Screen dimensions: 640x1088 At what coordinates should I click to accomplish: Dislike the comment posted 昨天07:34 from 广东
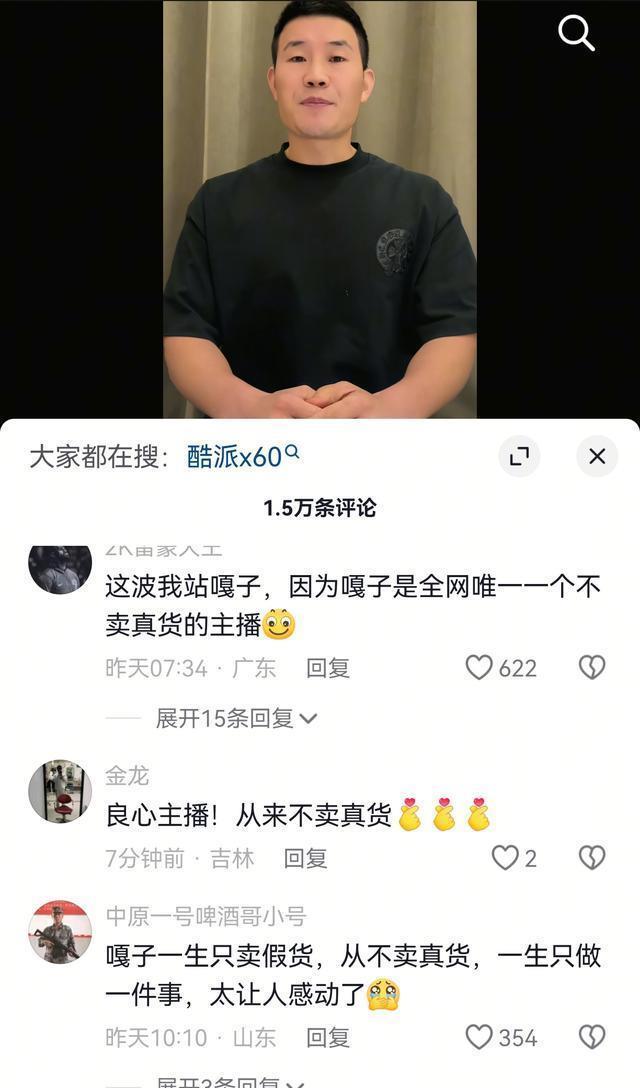click(x=592, y=668)
